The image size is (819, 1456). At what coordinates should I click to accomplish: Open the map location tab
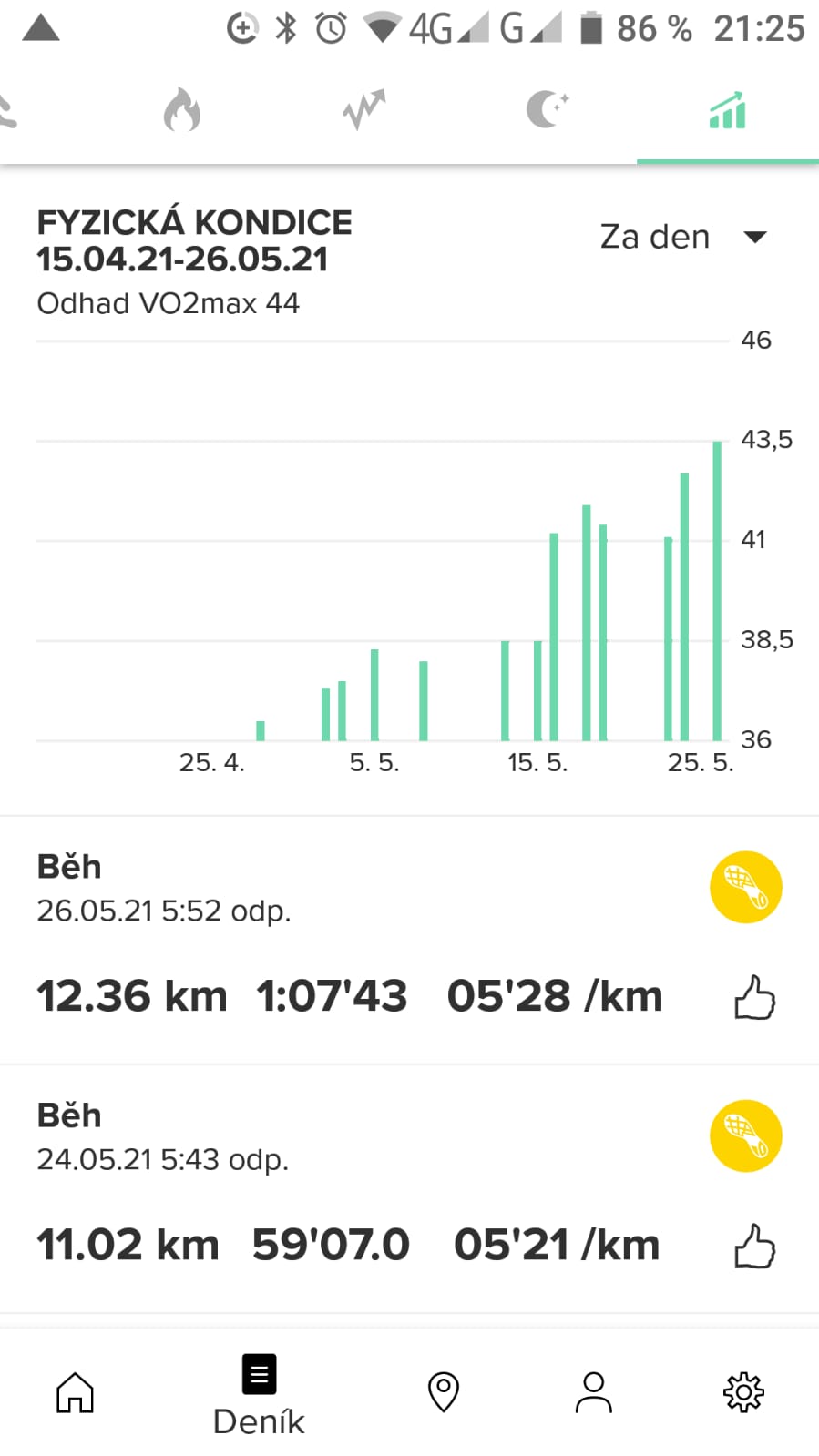[x=444, y=1392]
